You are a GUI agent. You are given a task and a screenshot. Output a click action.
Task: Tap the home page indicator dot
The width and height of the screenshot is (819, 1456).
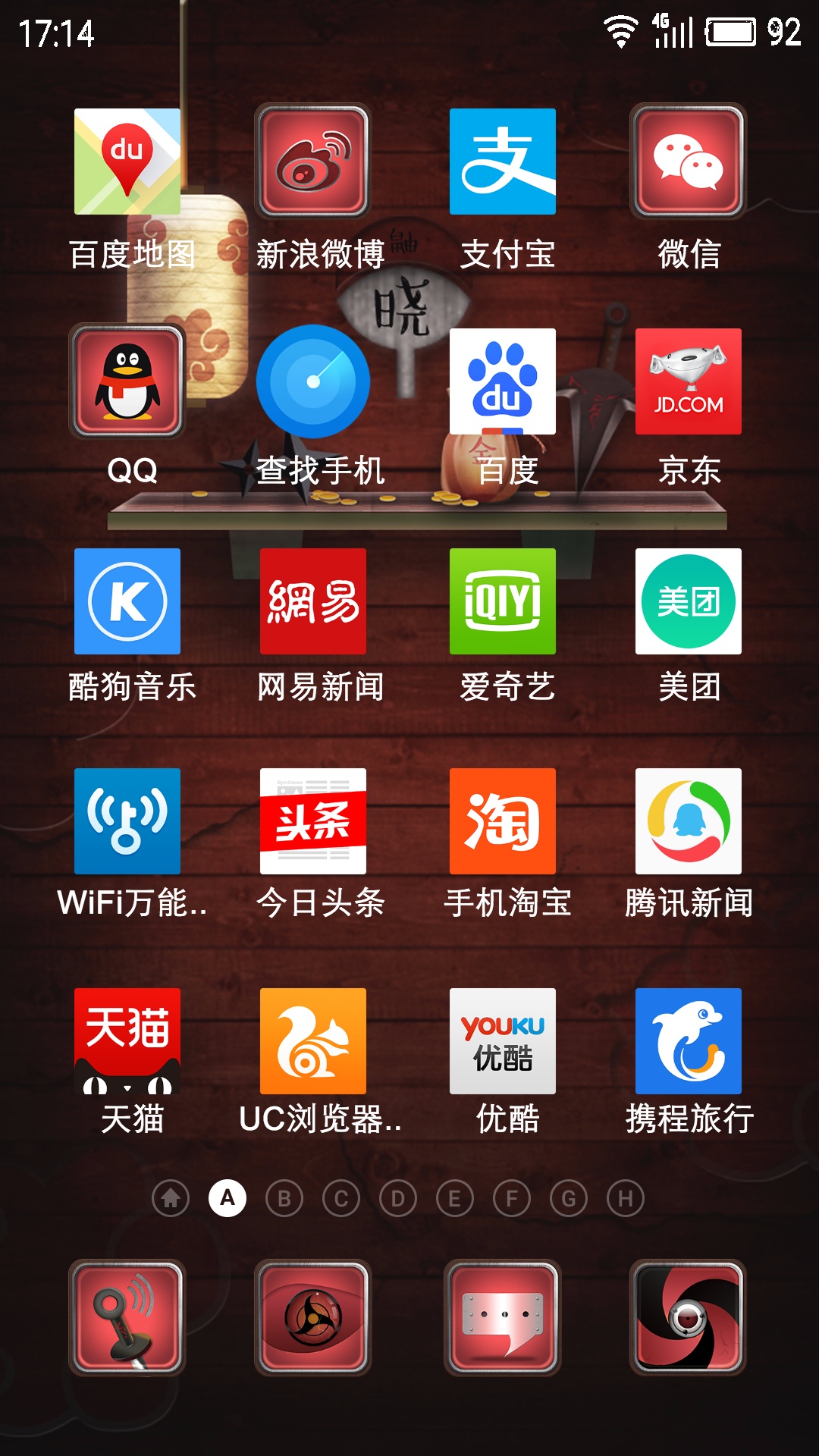point(171,1199)
